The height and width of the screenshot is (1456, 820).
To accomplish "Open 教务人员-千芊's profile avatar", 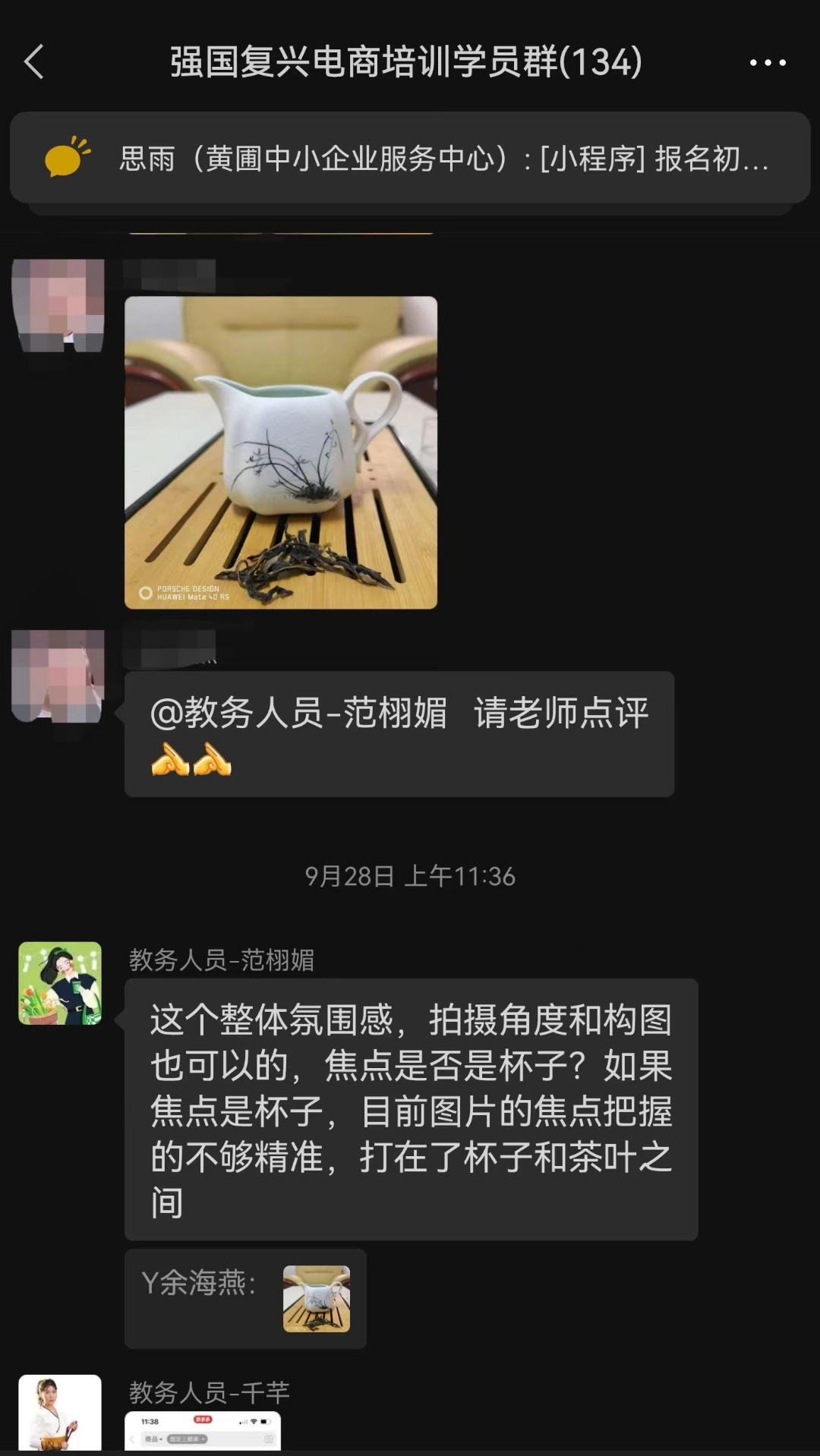I will [60, 1412].
